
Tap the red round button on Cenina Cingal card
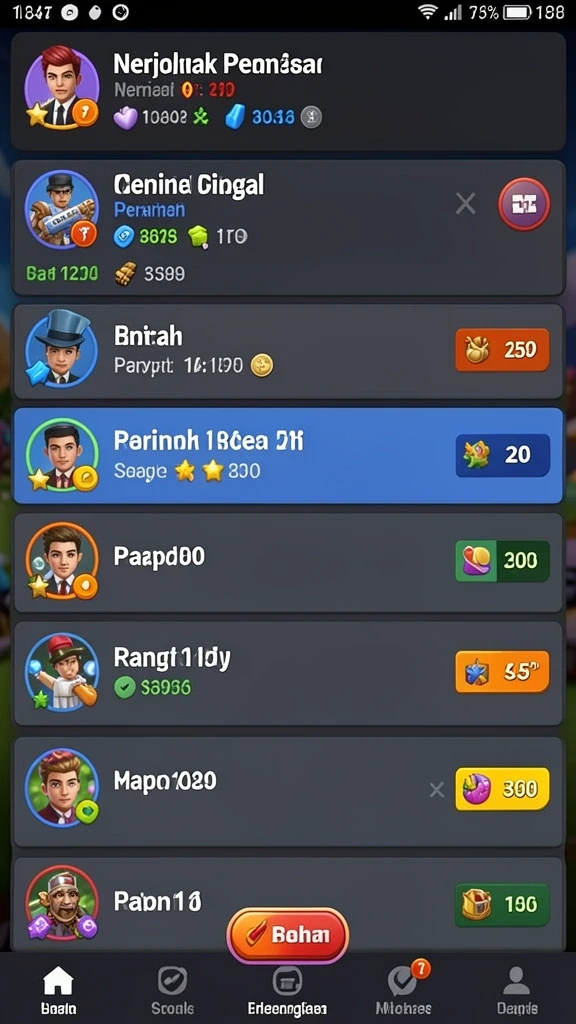tap(524, 204)
